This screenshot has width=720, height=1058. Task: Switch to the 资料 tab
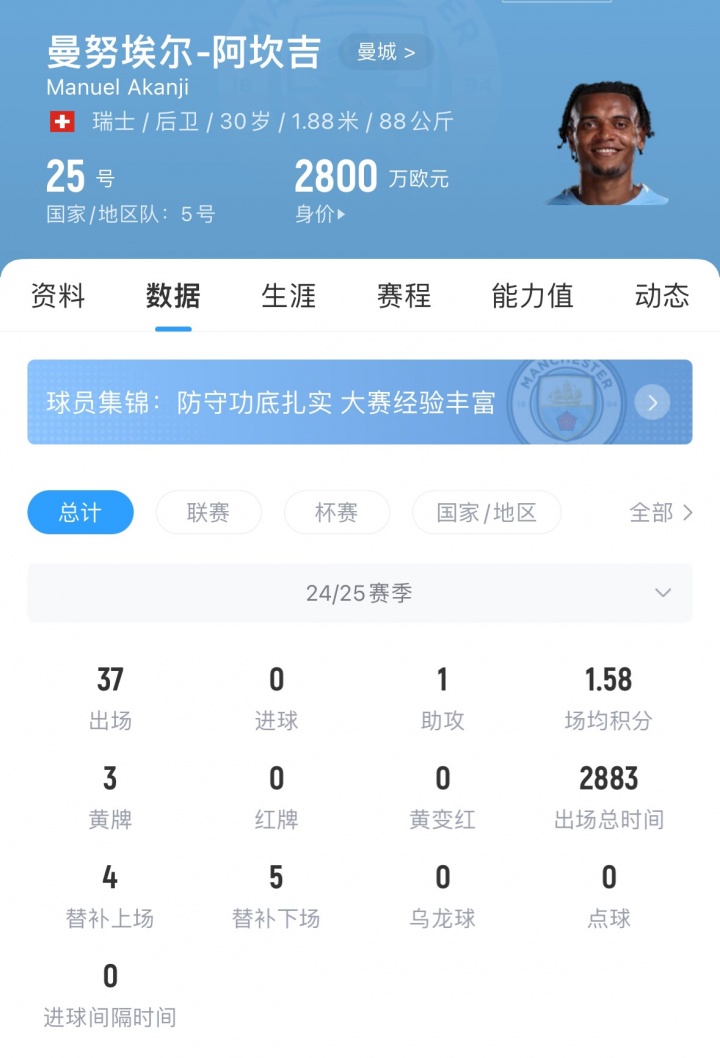[x=57, y=296]
